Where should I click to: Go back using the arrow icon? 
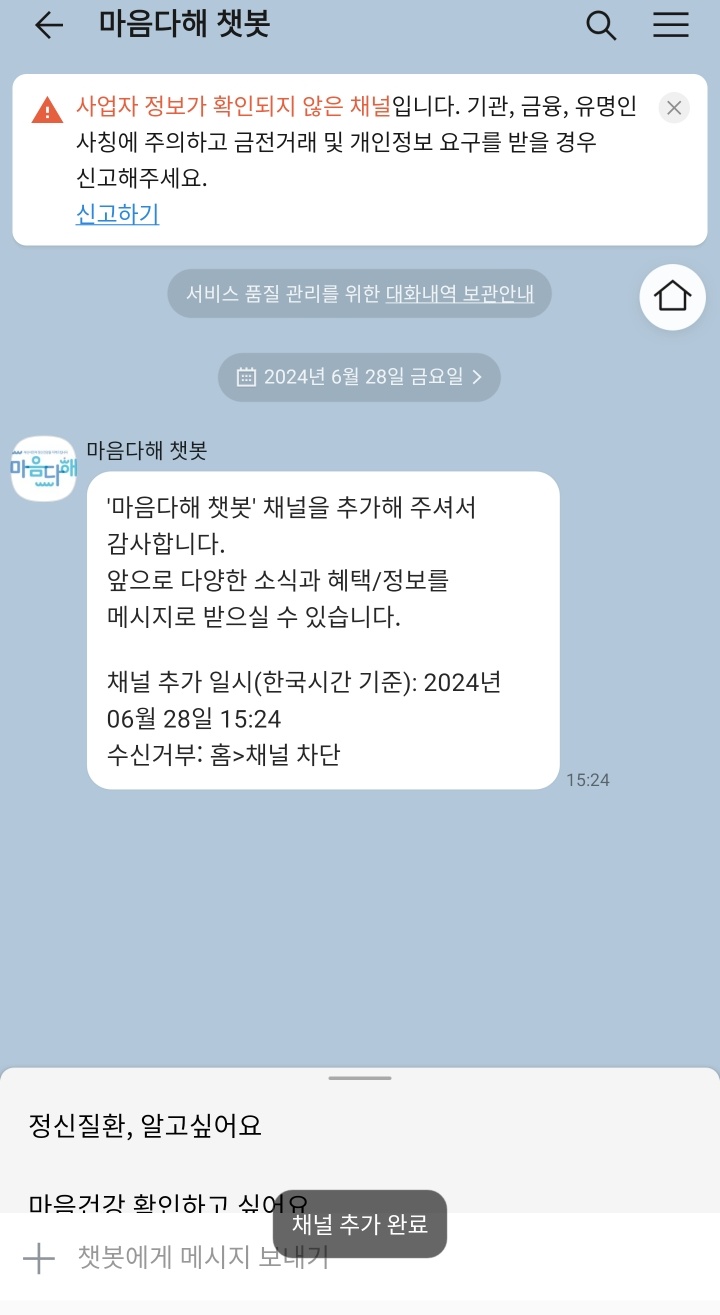click(48, 26)
